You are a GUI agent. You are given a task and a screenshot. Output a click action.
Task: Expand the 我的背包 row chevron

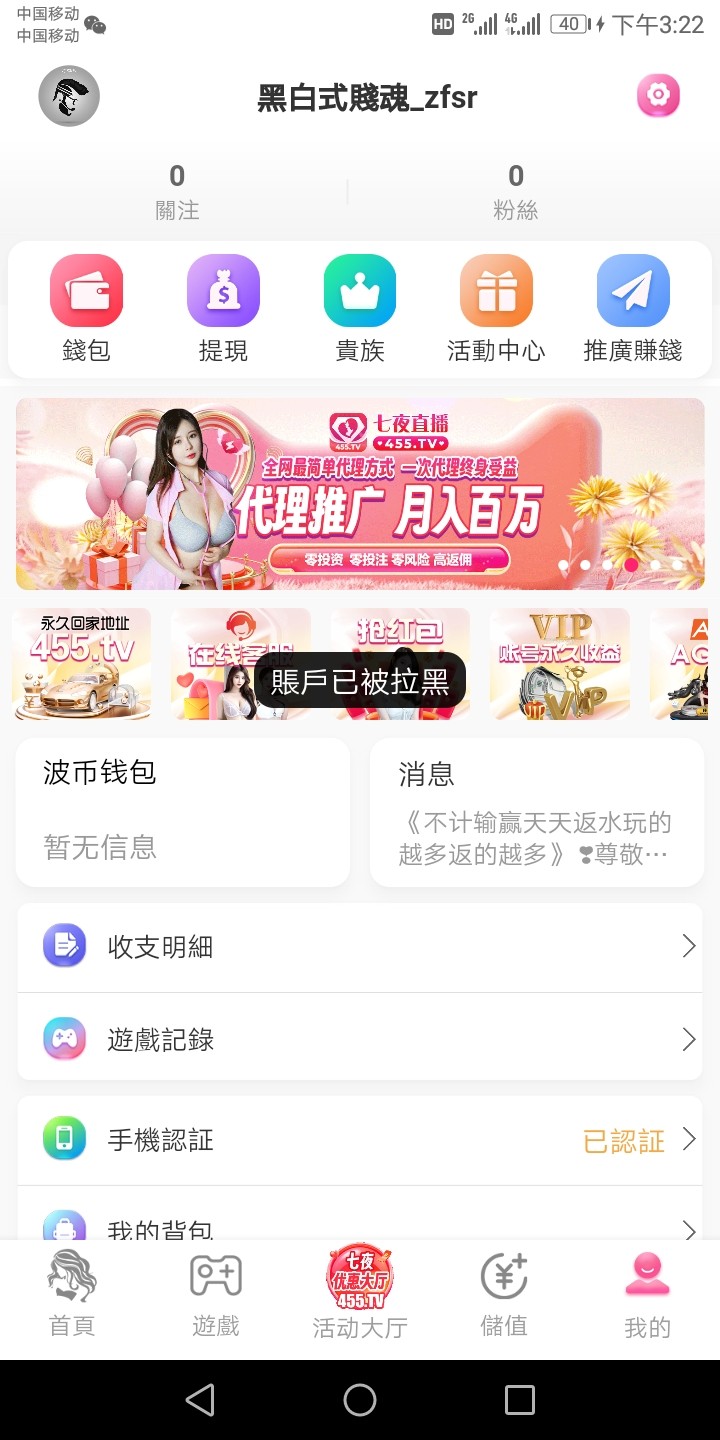[688, 1231]
